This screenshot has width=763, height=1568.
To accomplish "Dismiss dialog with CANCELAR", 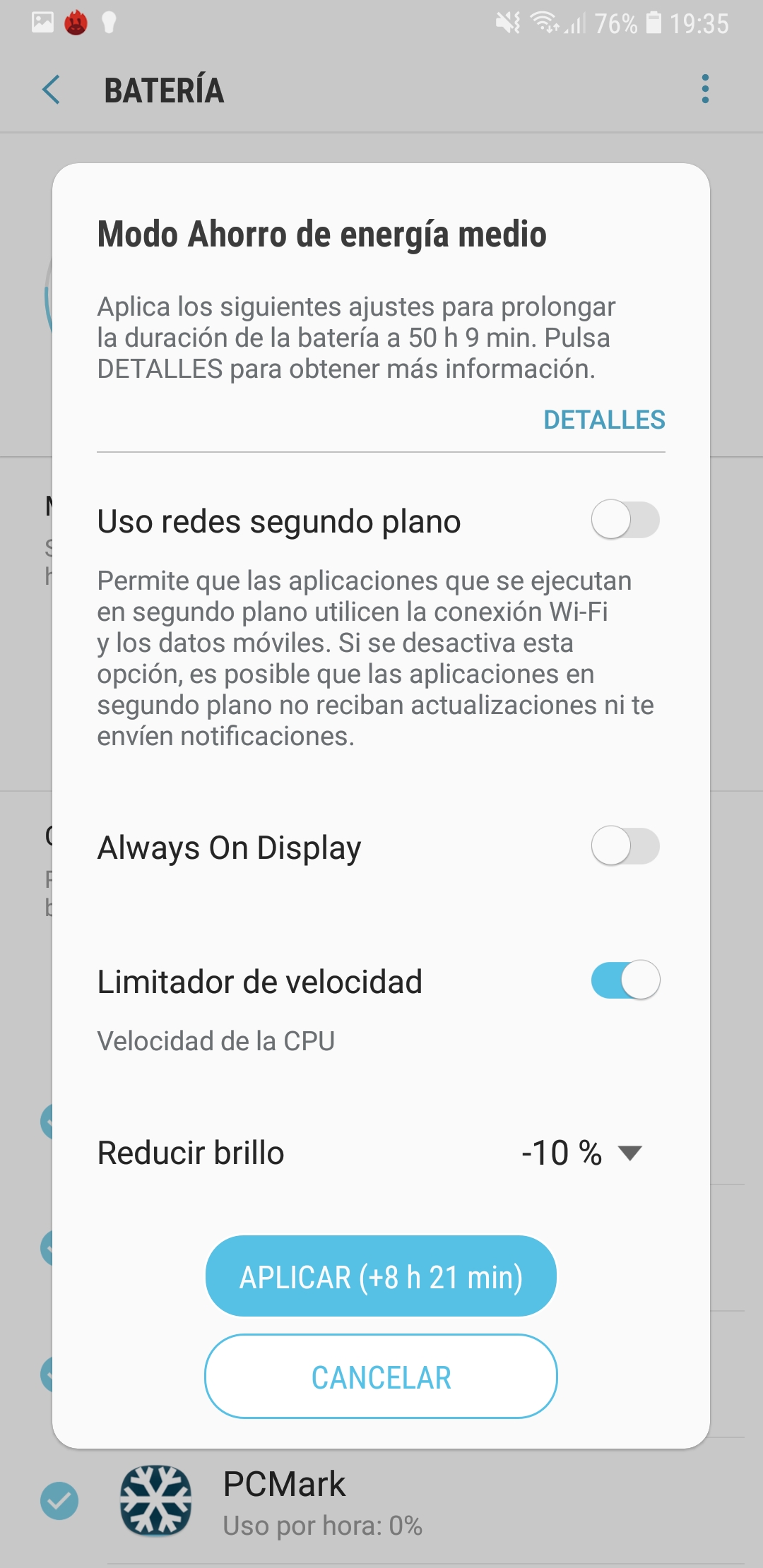I will 381,1377.
